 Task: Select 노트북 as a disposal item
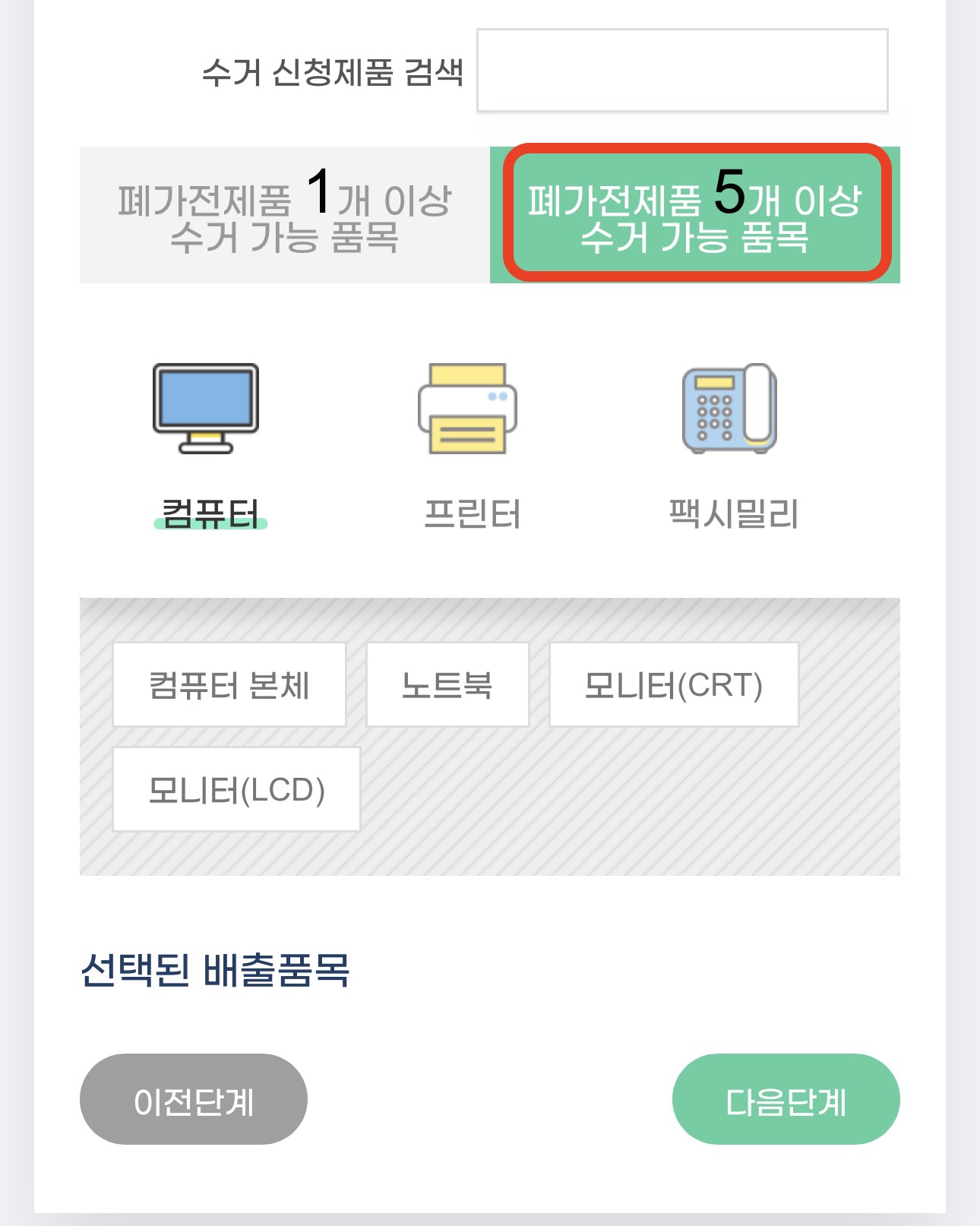[447, 683]
